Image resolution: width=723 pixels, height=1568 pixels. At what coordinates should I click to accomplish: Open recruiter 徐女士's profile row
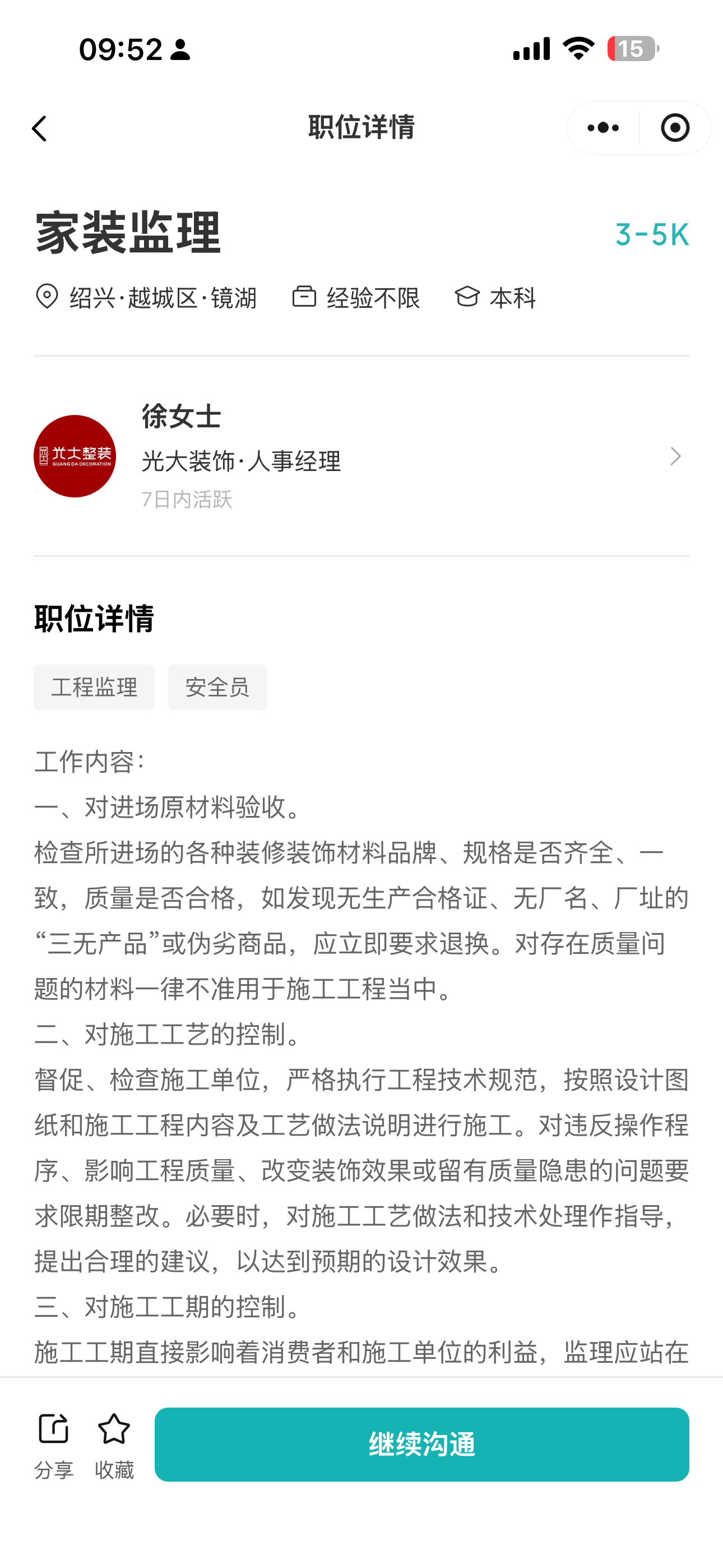[x=360, y=456]
